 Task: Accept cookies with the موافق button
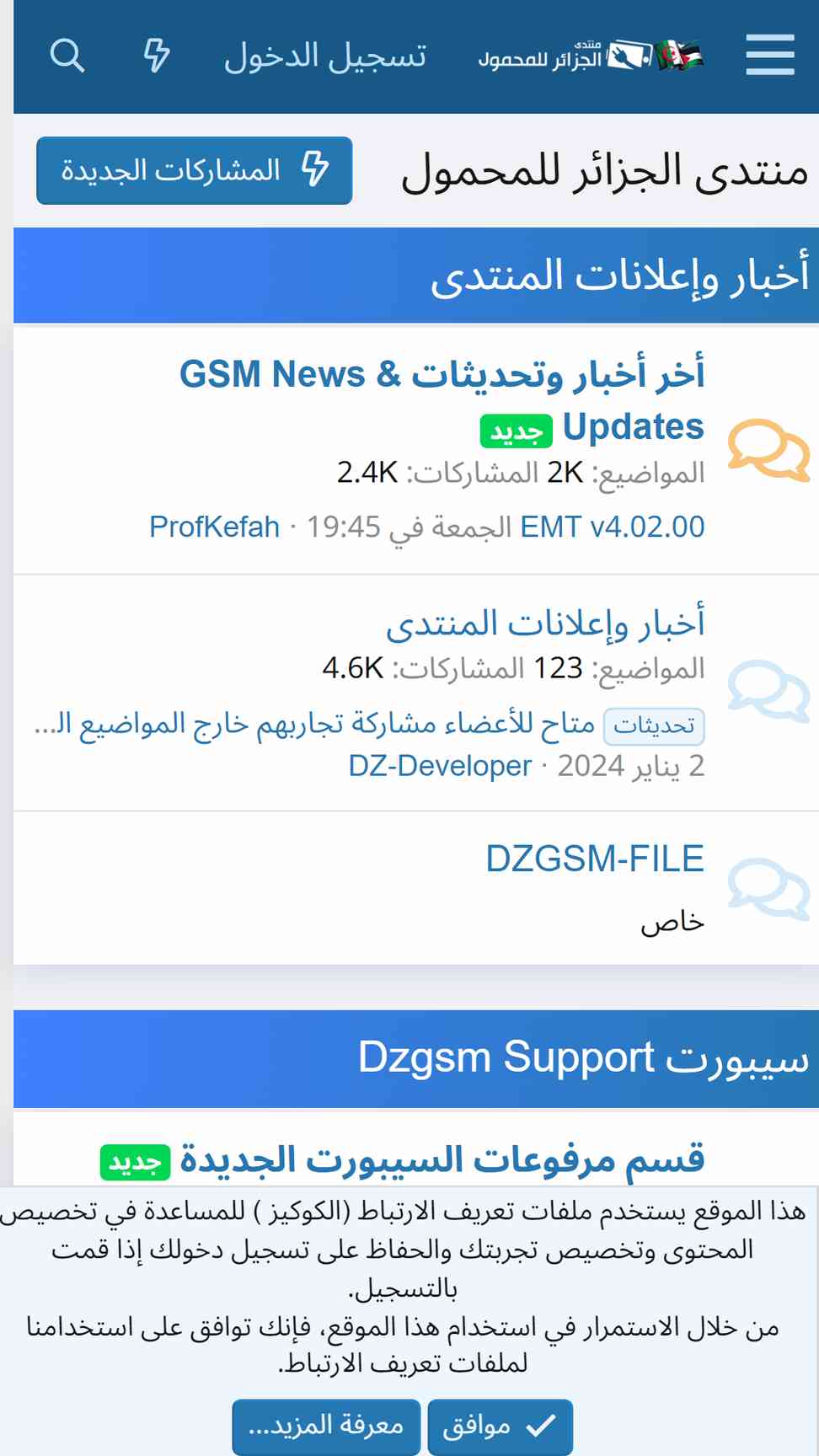click(500, 1427)
